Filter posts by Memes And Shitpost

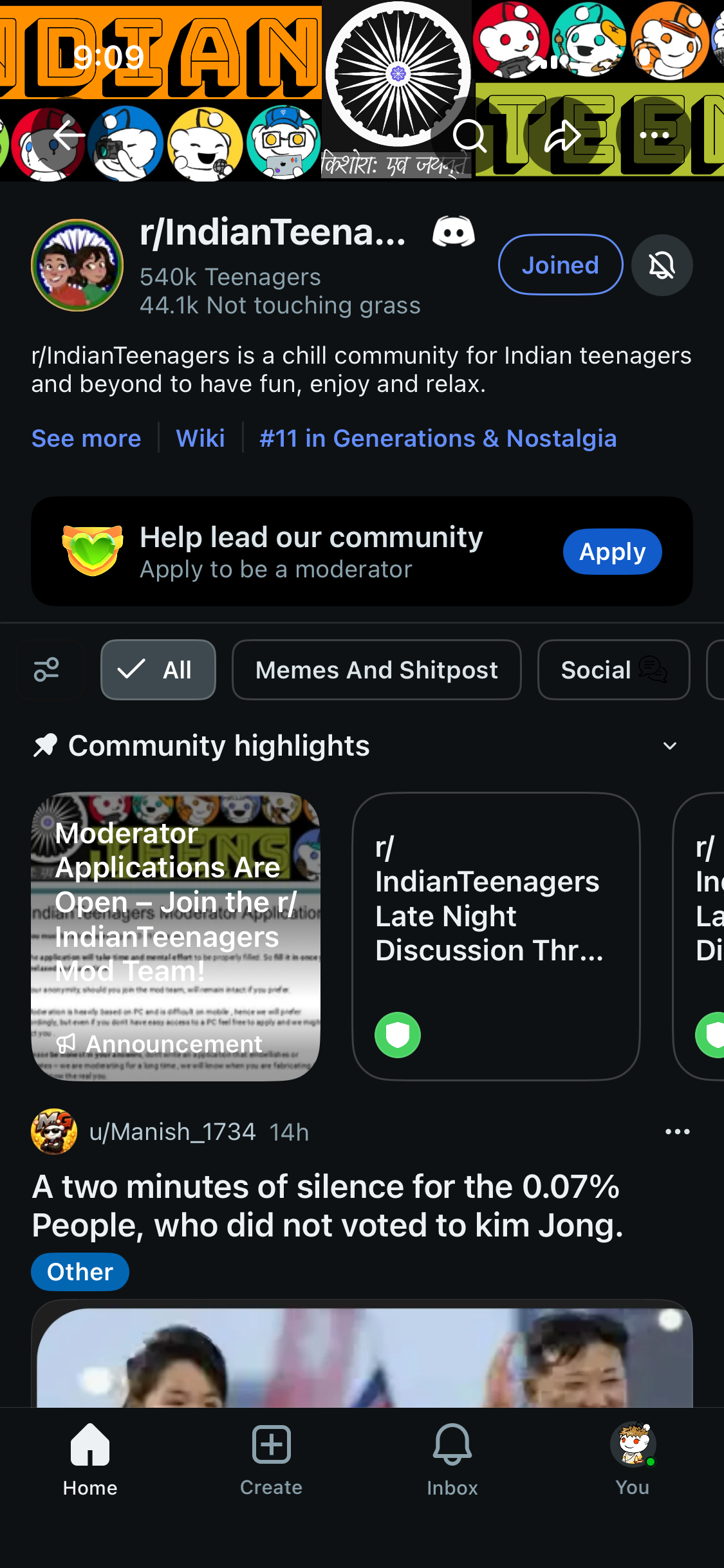pyautogui.click(x=376, y=669)
